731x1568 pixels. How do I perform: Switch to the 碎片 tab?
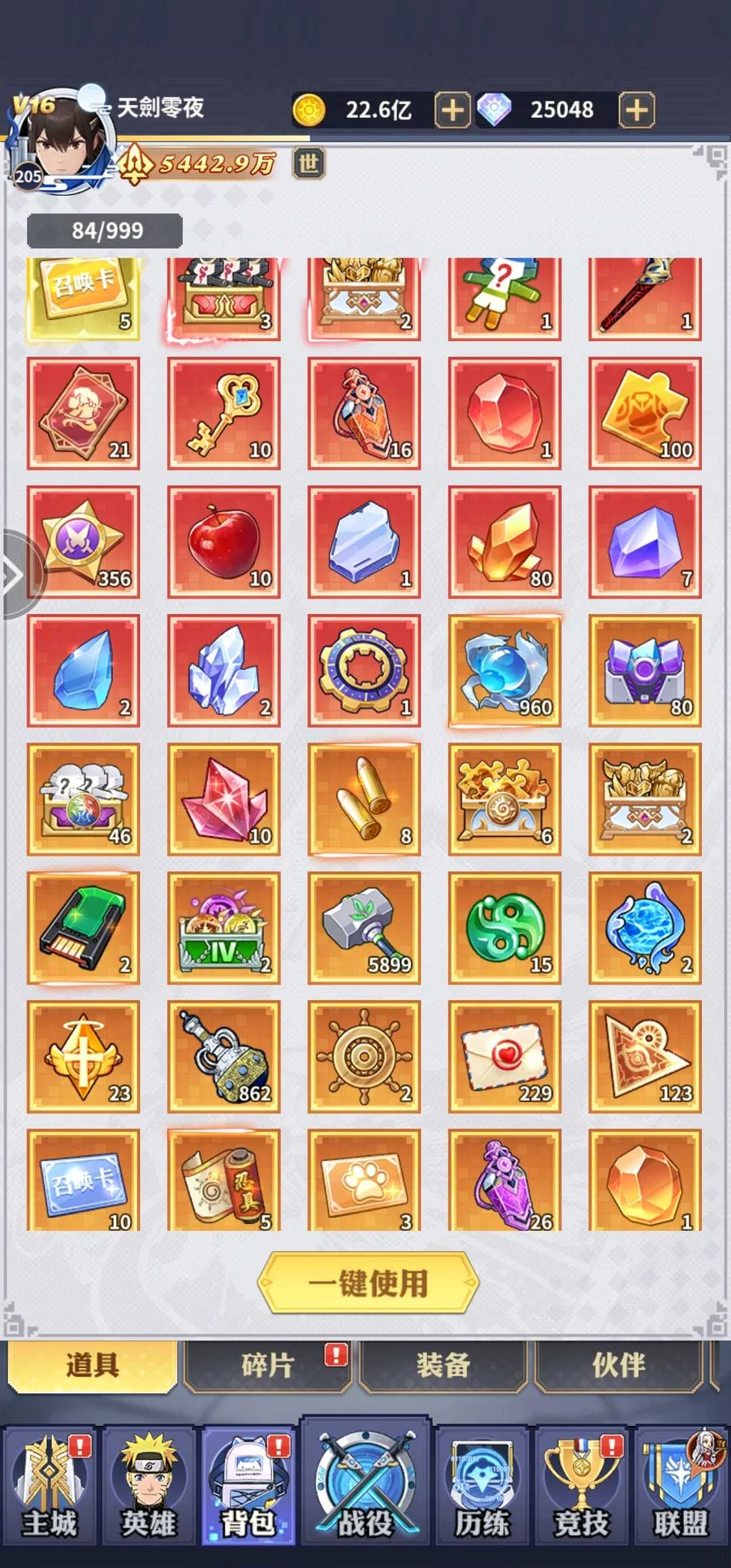coord(266,1367)
